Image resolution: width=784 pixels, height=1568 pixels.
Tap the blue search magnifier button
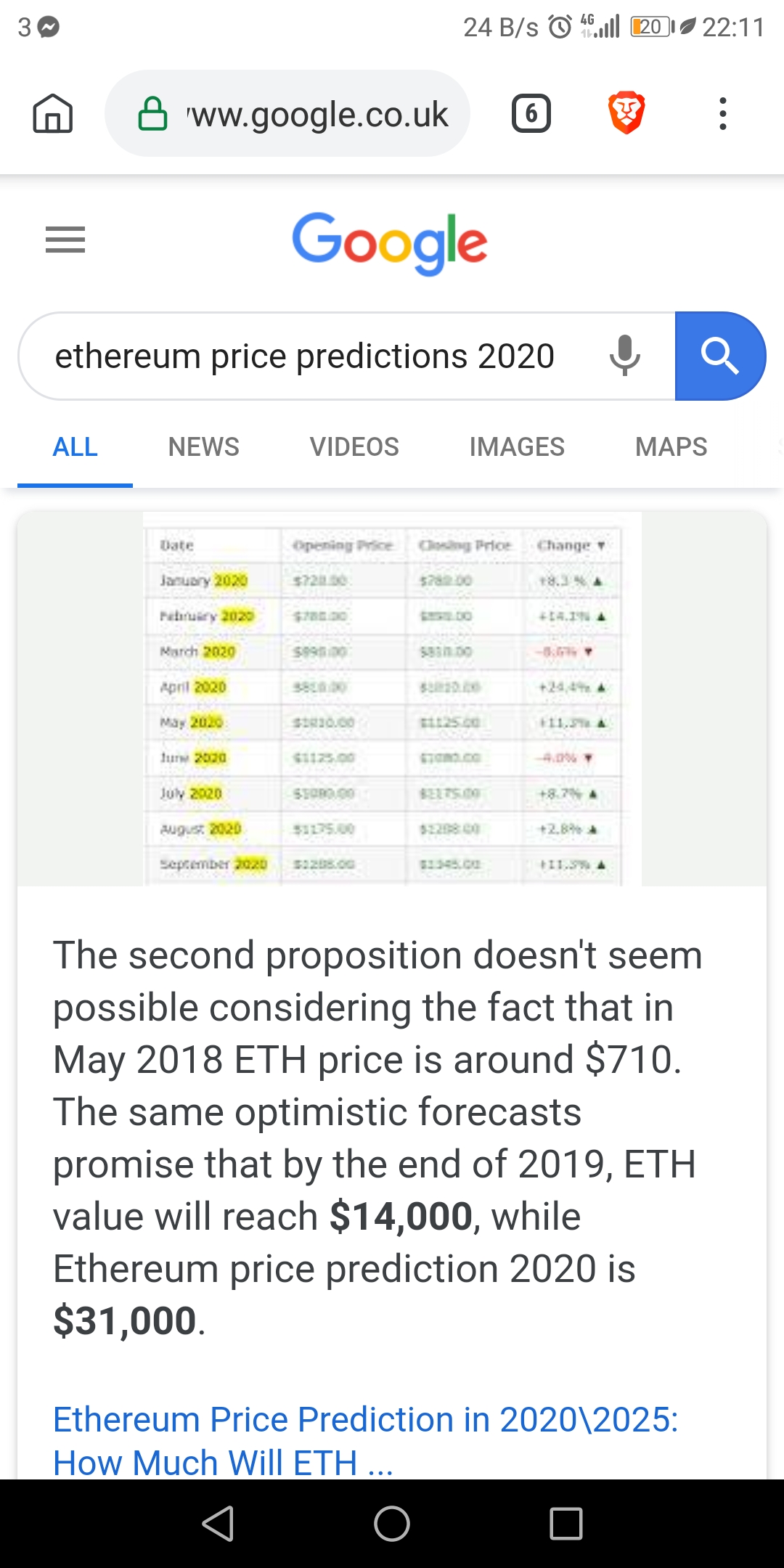[719, 356]
